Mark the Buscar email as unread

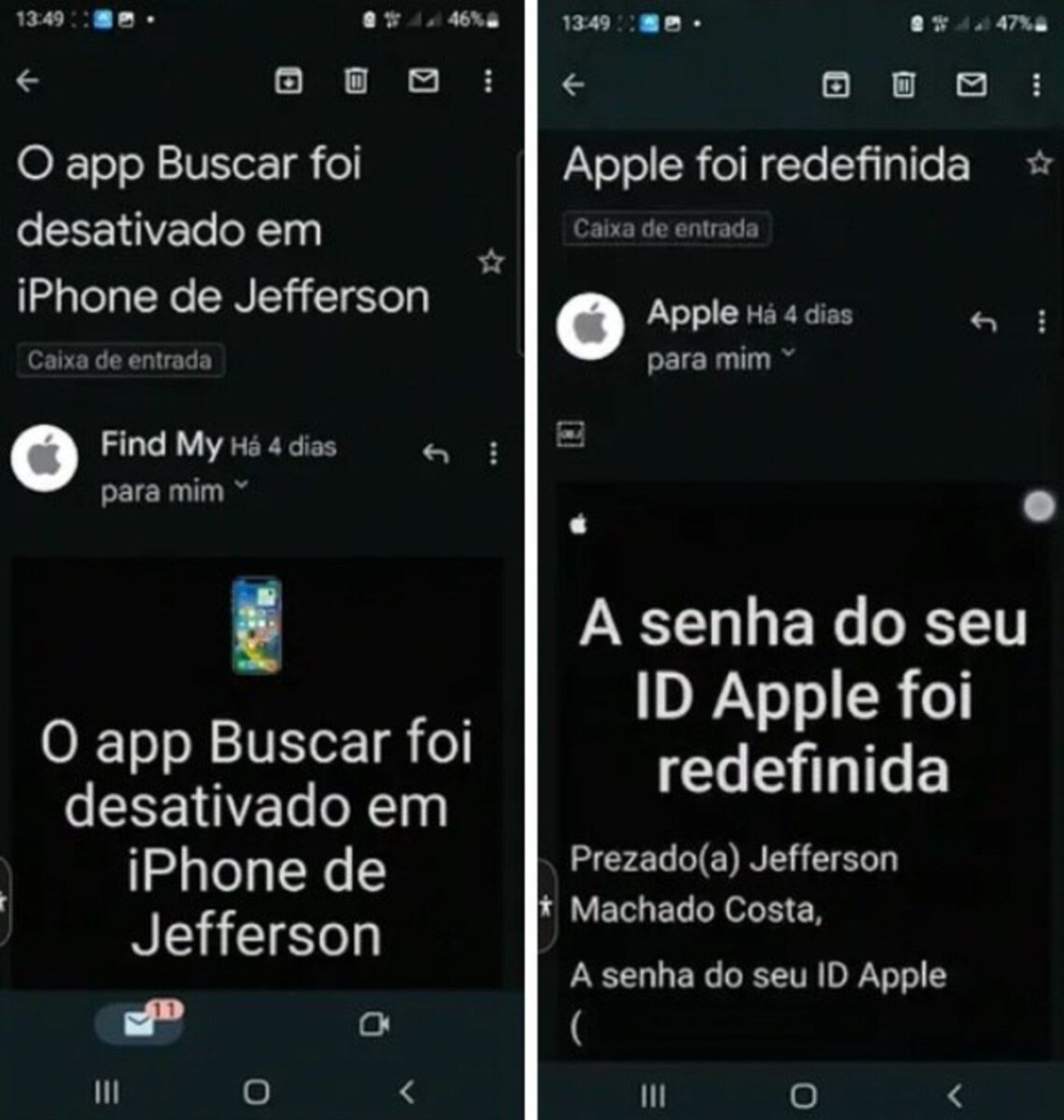(423, 82)
